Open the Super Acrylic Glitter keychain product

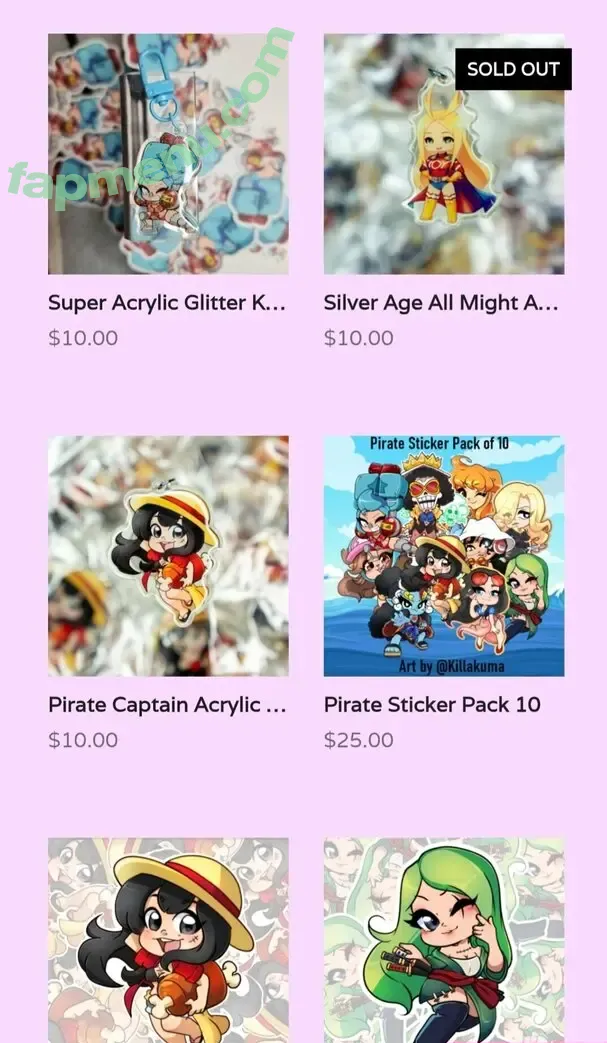pos(168,155)
